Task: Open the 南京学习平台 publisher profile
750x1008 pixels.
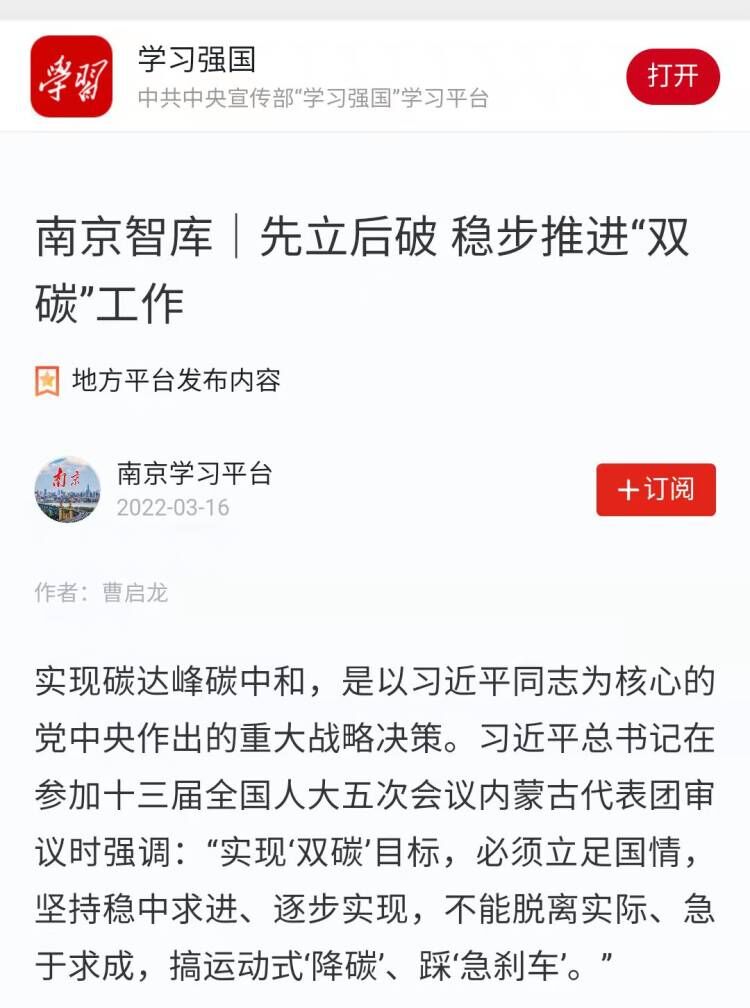Action: point(194,473)
